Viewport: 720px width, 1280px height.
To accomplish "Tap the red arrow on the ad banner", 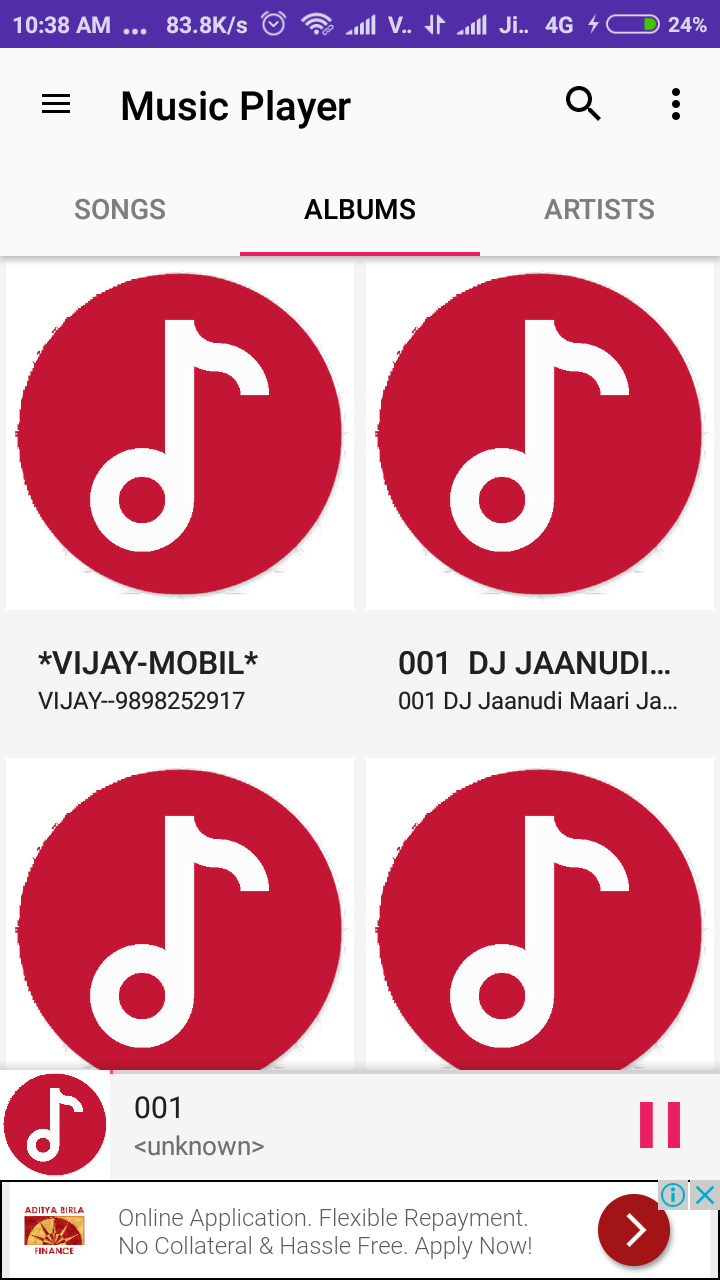I will 633,1230.
